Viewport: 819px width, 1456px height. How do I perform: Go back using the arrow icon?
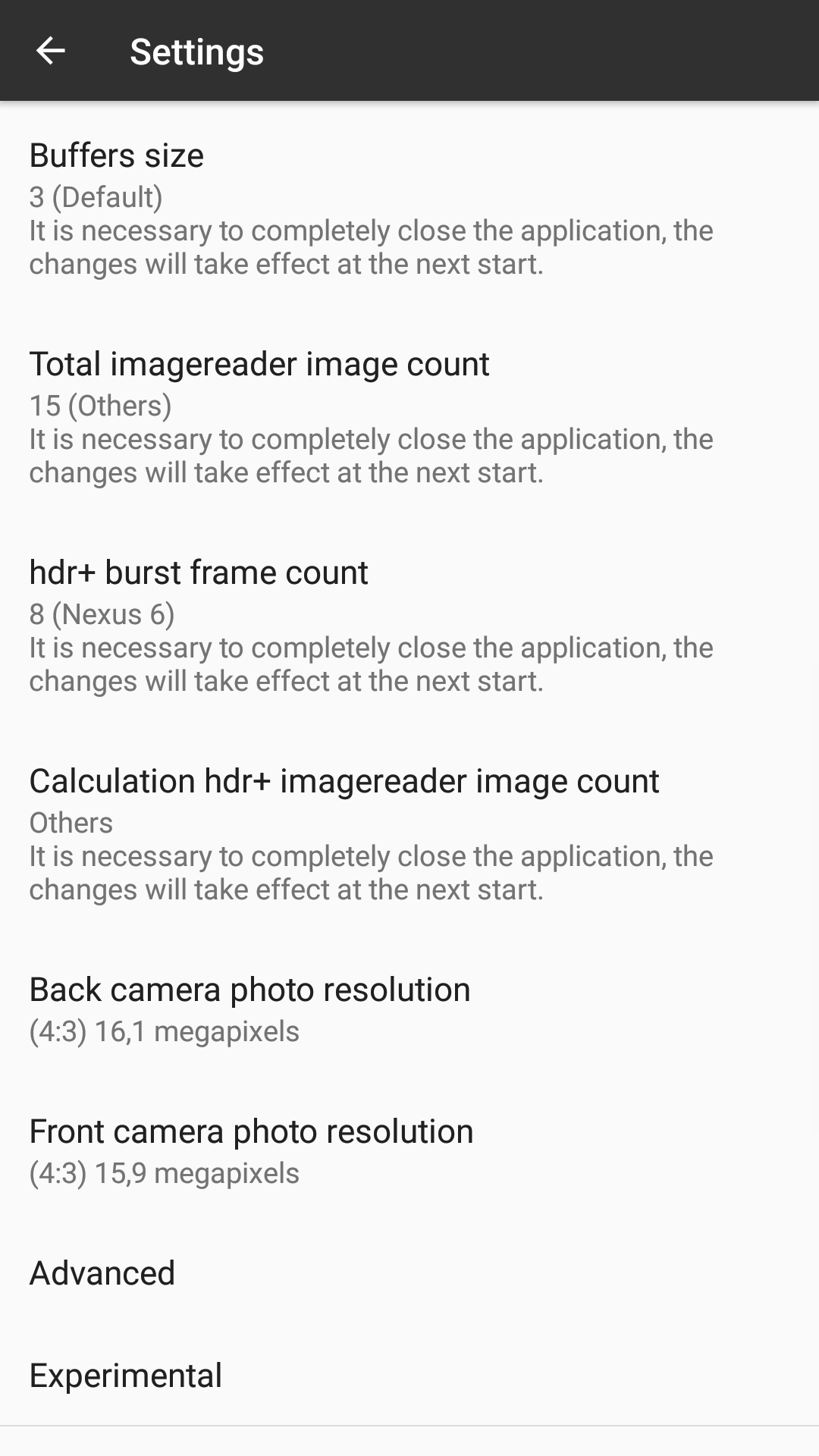coord(50,51)
